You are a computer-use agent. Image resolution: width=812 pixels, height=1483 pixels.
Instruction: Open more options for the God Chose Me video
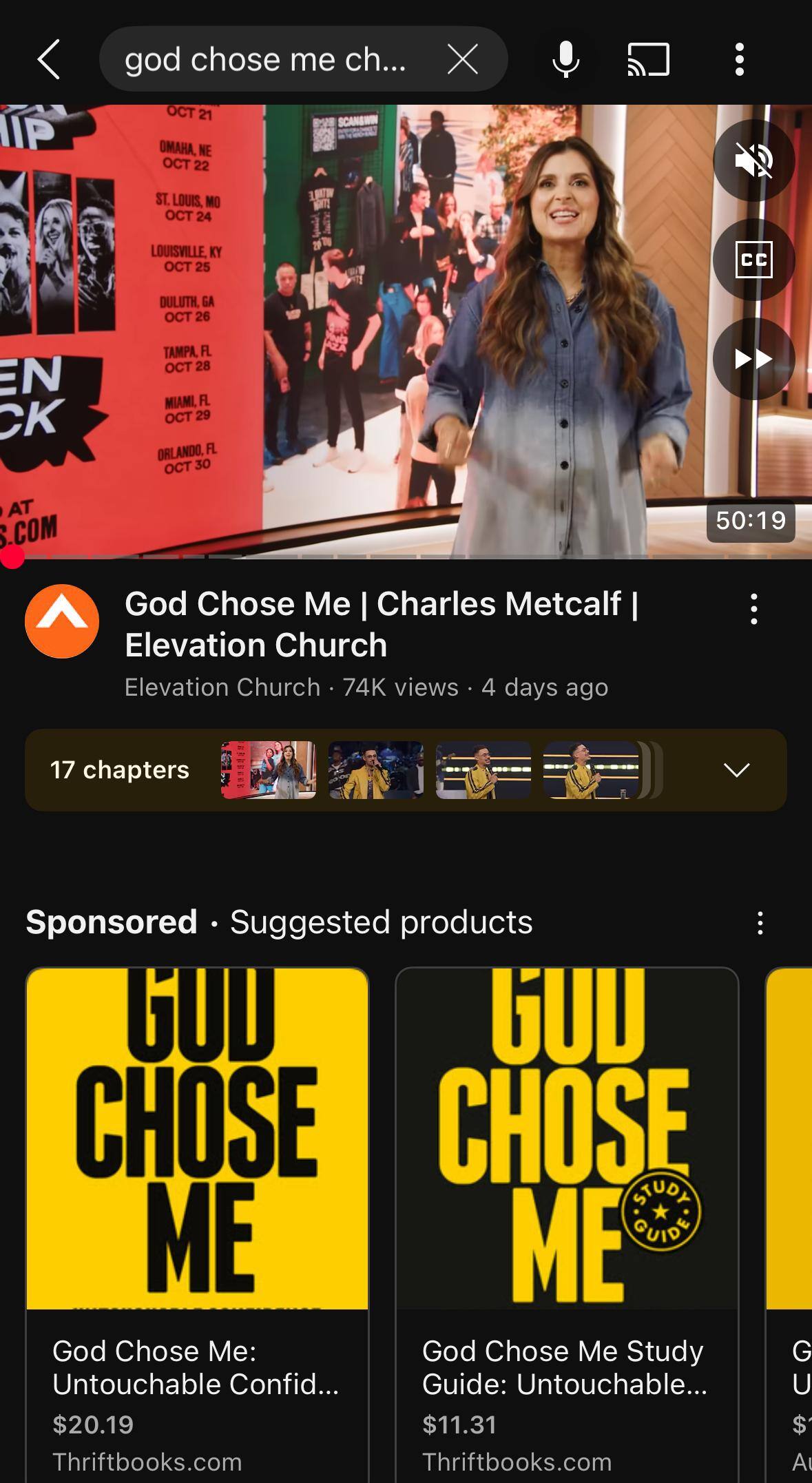754,610
